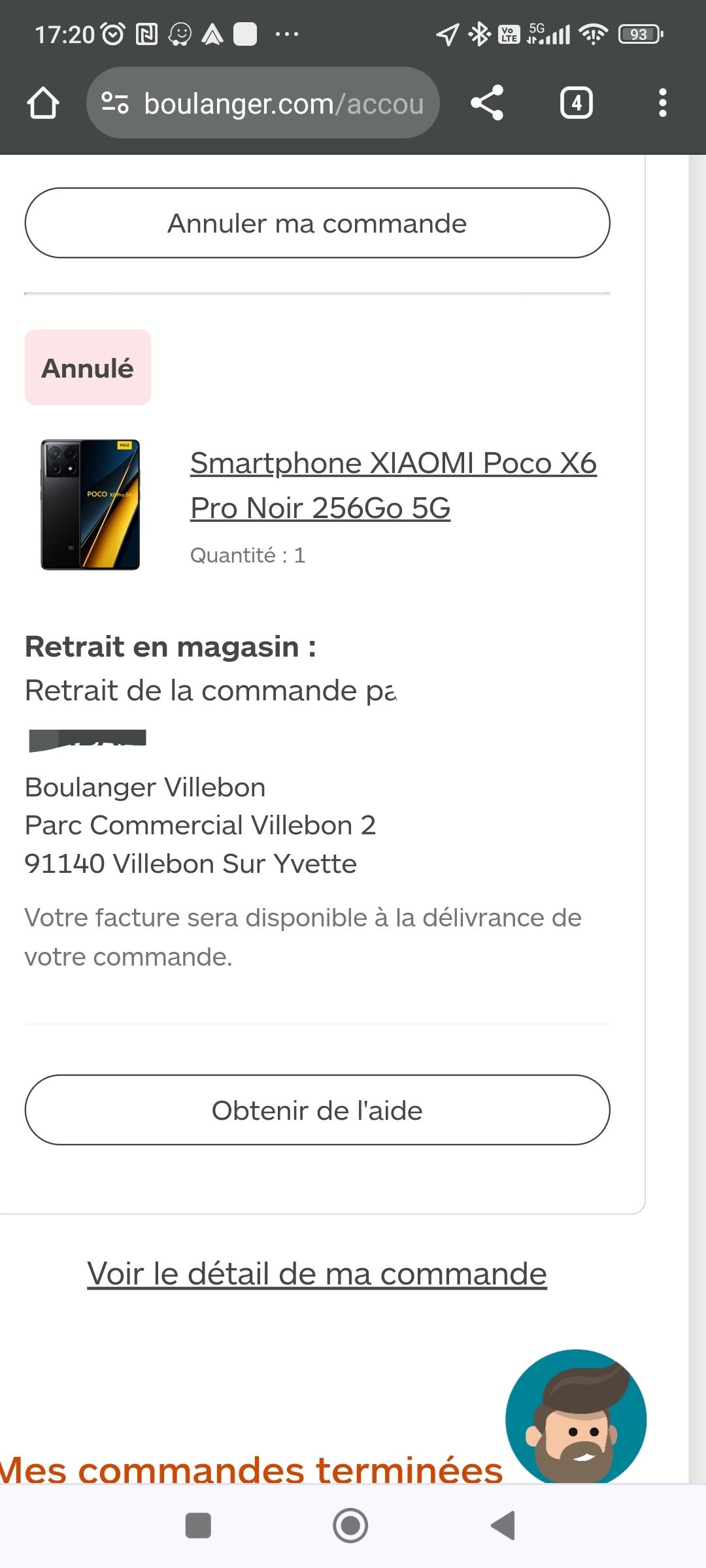Go to the browser home page
The width and height of the screenshot is (706, 1568).
[43, 103]
